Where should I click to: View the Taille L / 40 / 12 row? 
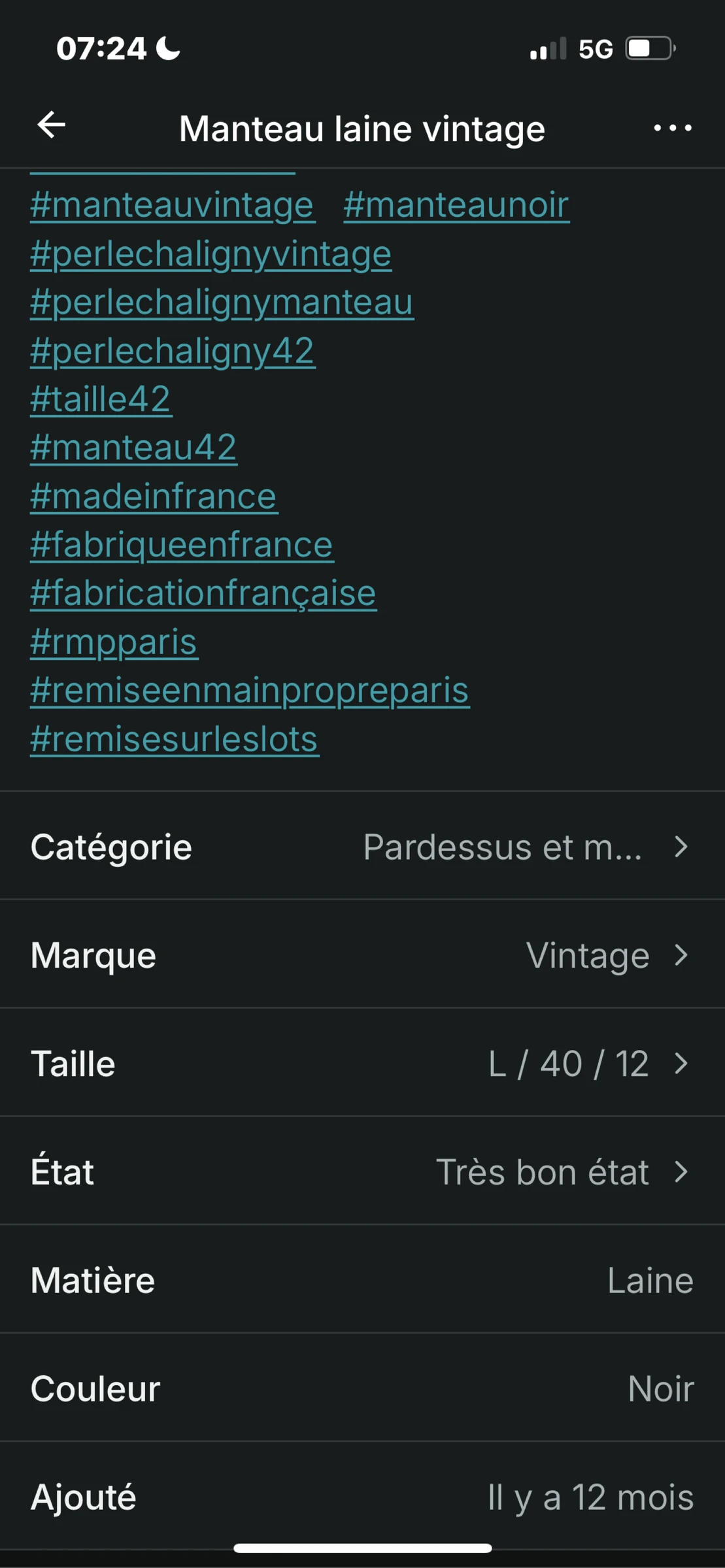pyautogui.click(x=362, y=1063)
